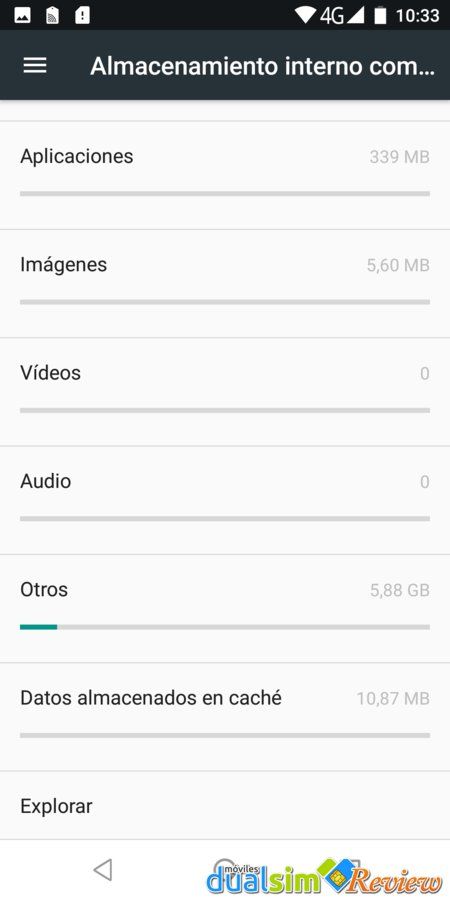
Task: Open Explorar to browse files
Action: pos(225,806)
